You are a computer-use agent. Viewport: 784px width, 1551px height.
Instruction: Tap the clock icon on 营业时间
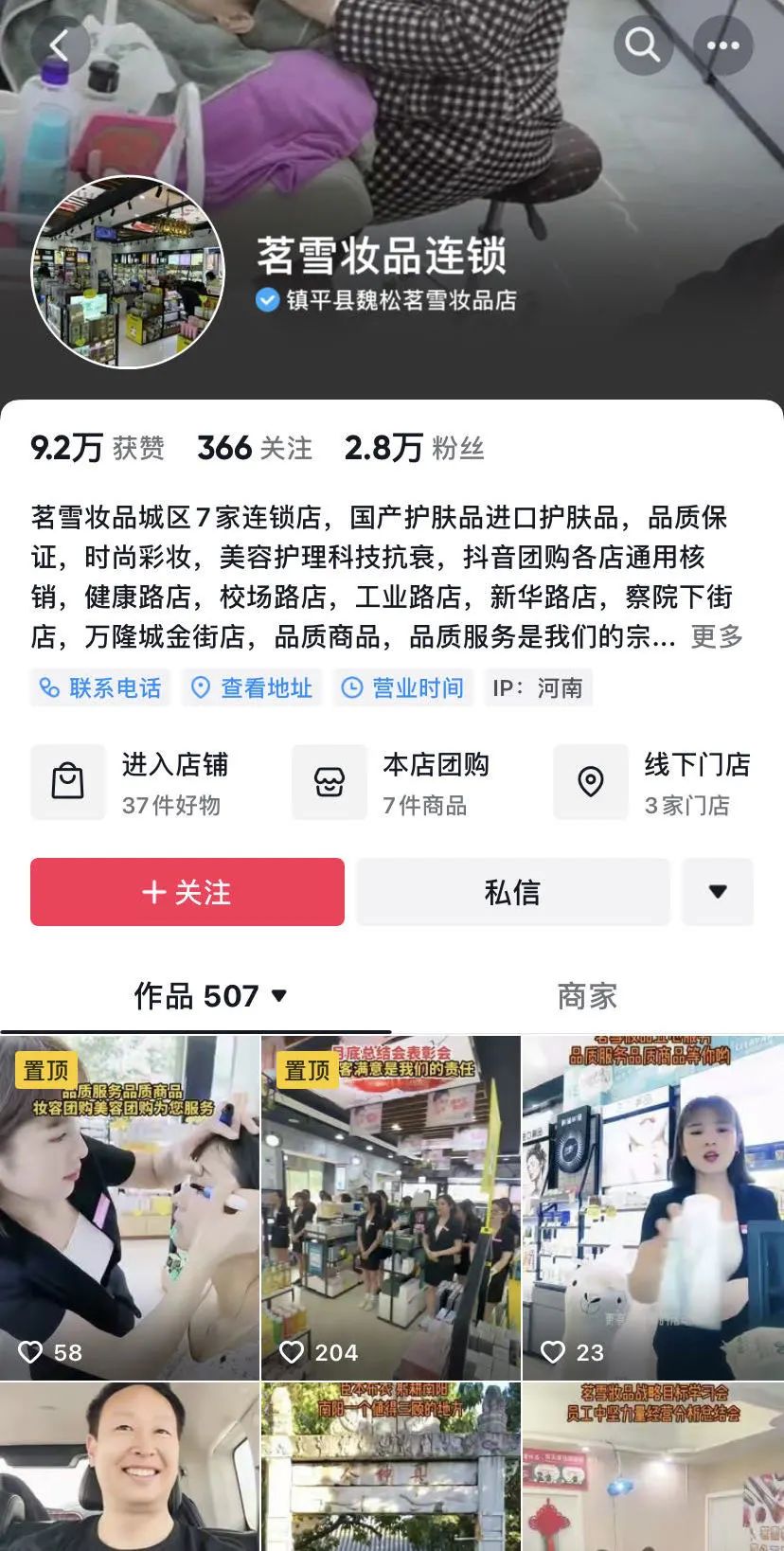350,687
